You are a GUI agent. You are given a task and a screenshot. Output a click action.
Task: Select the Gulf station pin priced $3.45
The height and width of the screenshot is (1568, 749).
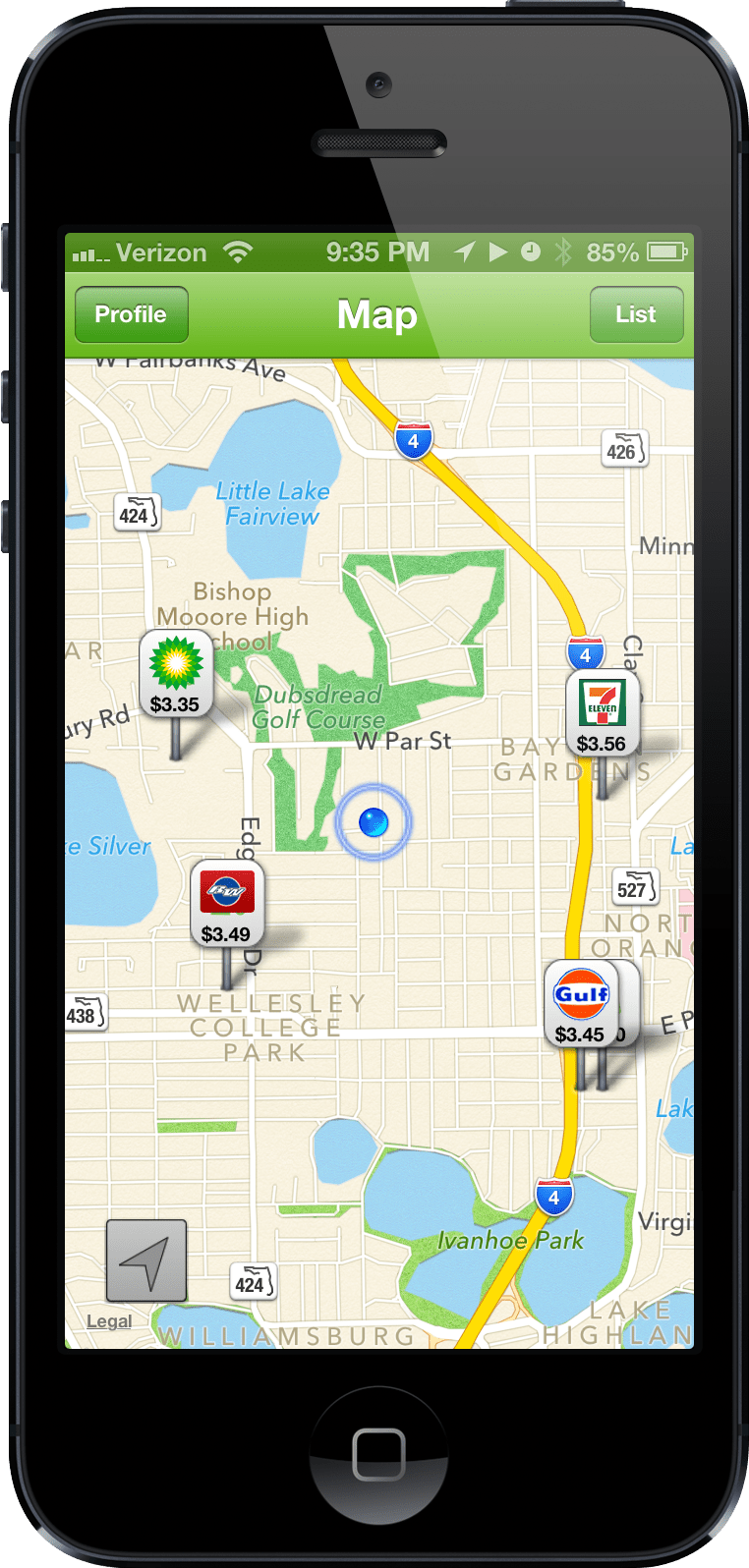(x=581, y=1003)
